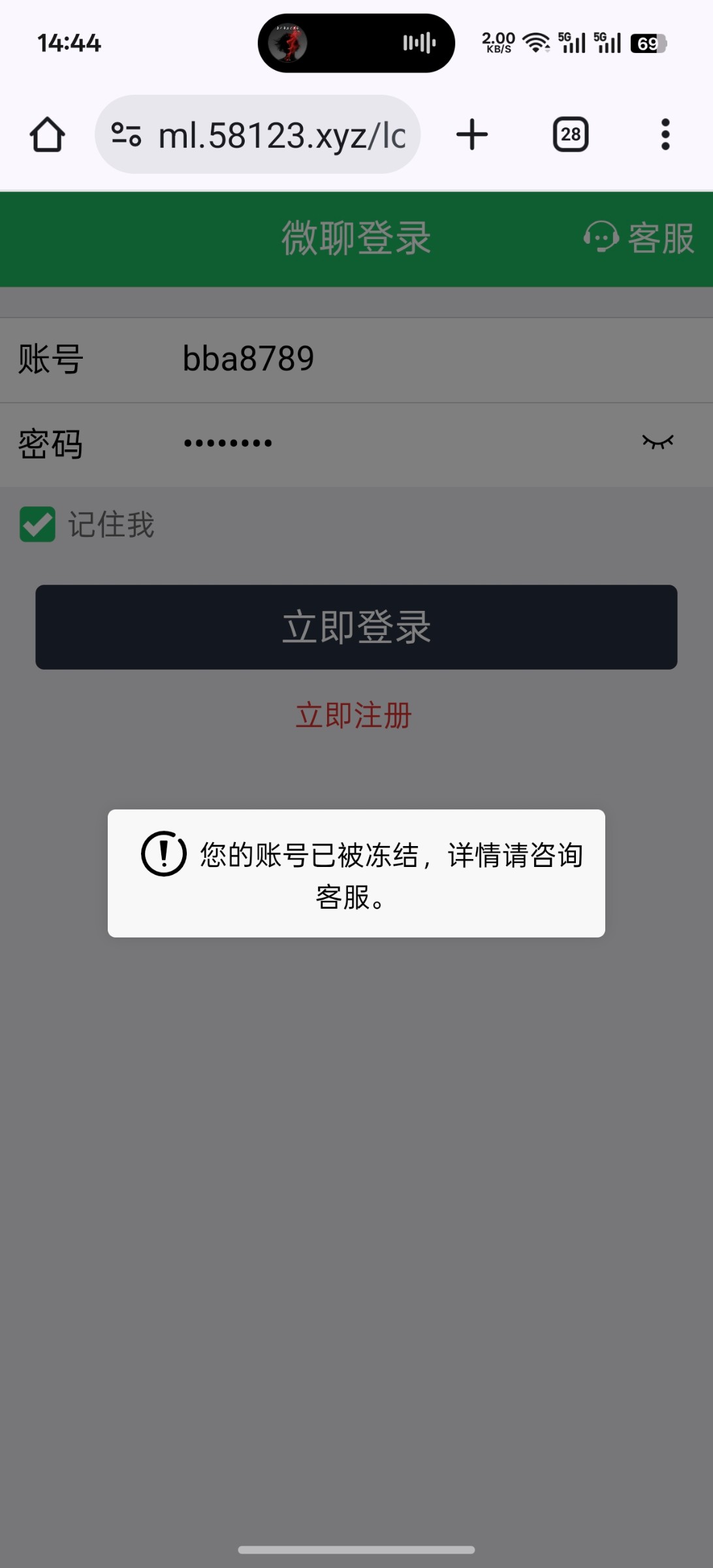View site info icon in address bar
This screenshot has width=713, height=1568.
(126, 135)
